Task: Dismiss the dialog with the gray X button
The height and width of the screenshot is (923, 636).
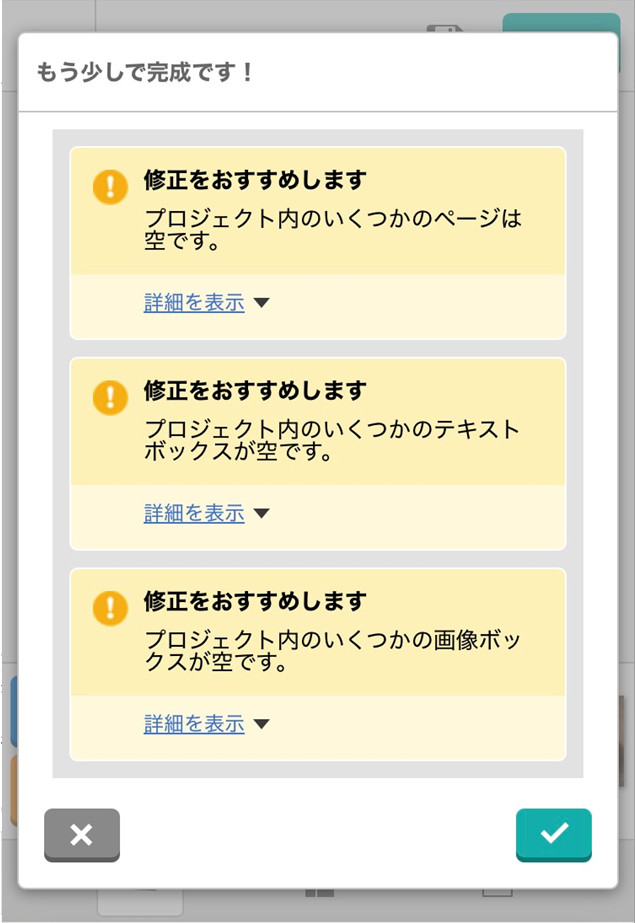Action: pyautogui.click(x=82, y=834)
